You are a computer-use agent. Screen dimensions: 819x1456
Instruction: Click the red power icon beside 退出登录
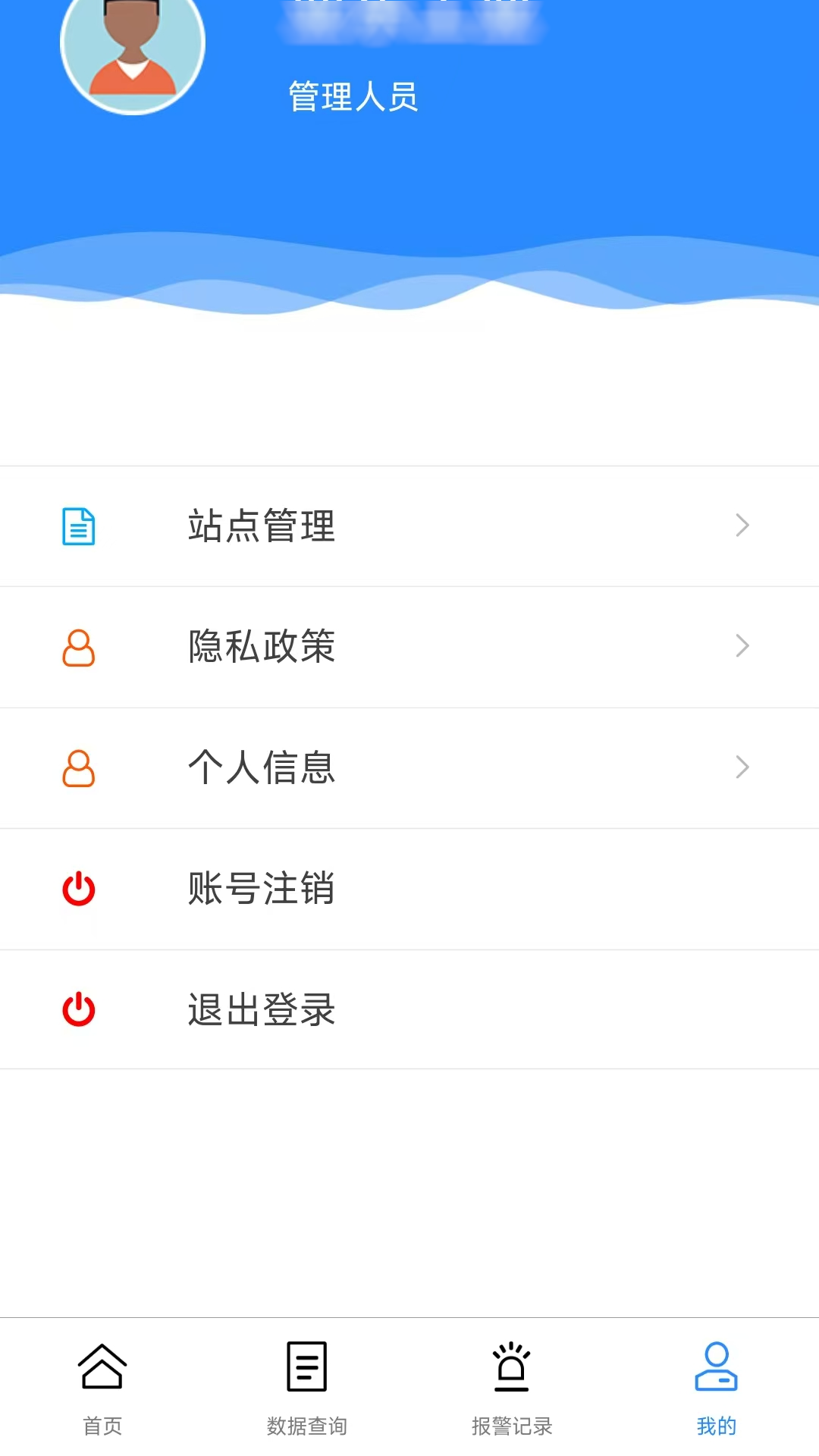pyautogui.click(x=77, y=1009)
